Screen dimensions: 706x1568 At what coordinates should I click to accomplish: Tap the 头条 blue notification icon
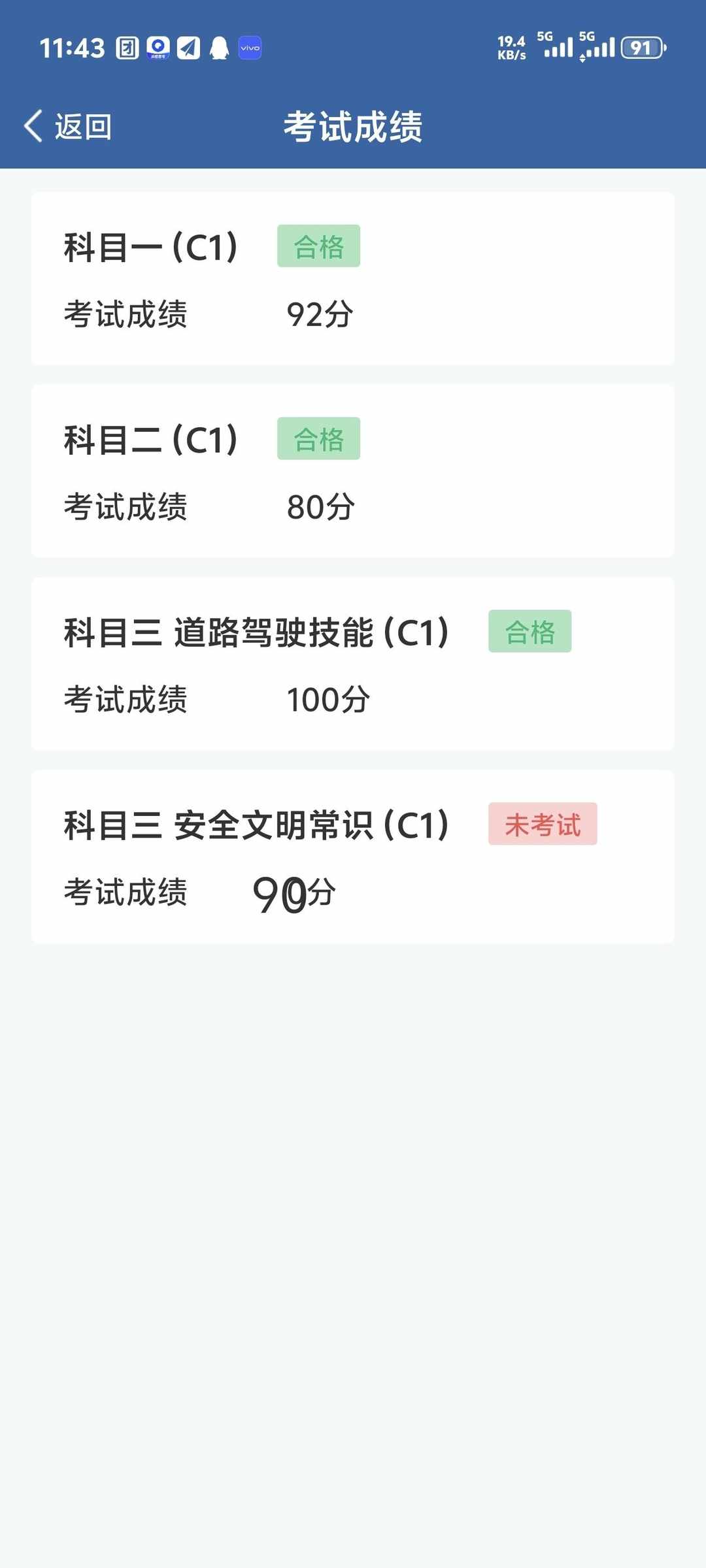(x=157, y=48)
